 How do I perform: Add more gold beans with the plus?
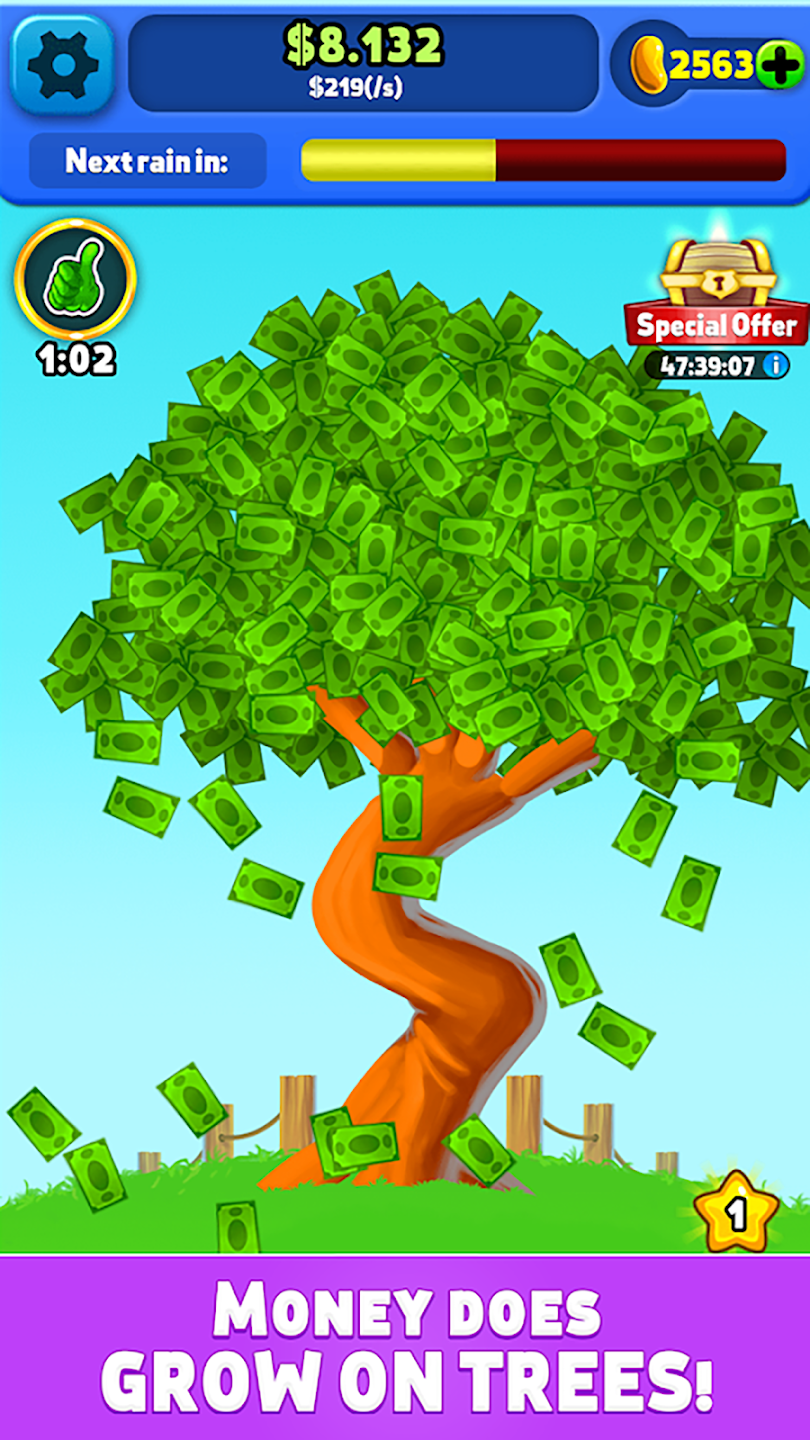tap(778, 66)
